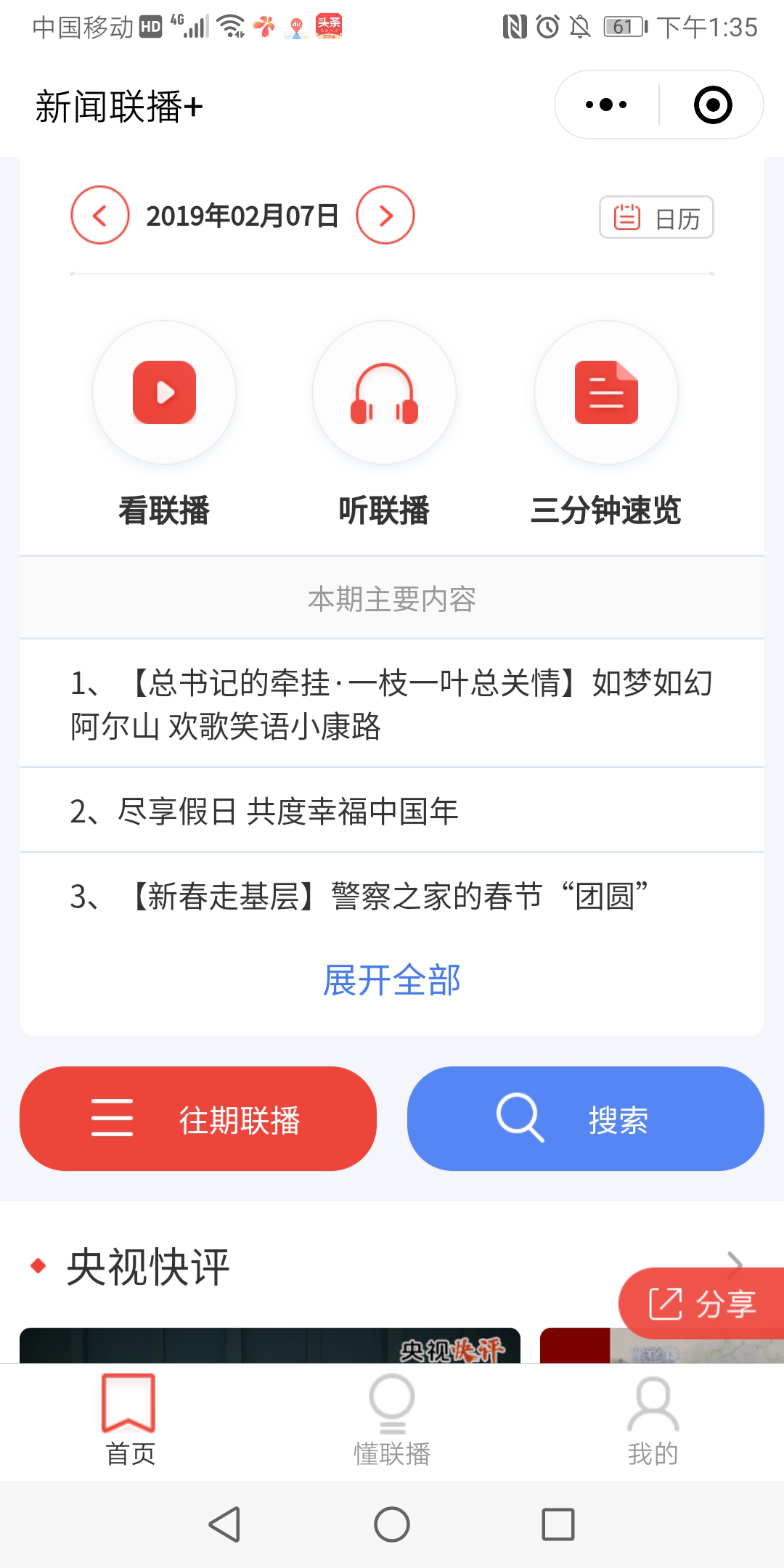Open the mini program more options (...) icon

tap(605, 105)
